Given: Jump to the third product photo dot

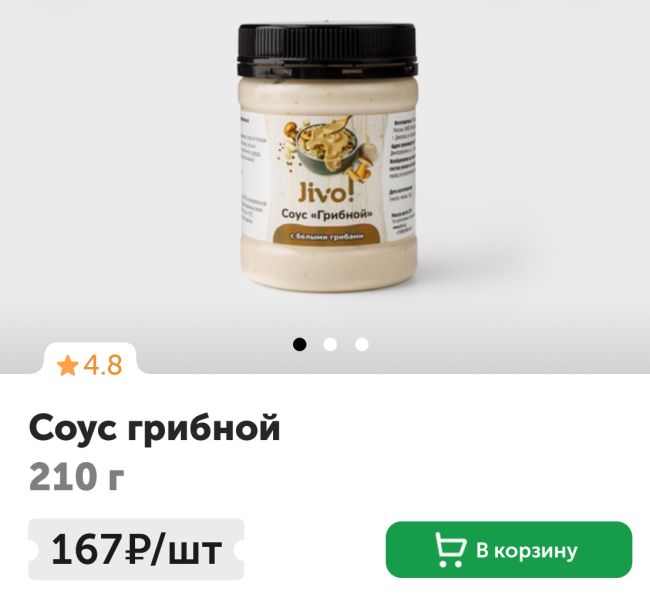Looking at the screenshot, I should (x=362, y=344).
